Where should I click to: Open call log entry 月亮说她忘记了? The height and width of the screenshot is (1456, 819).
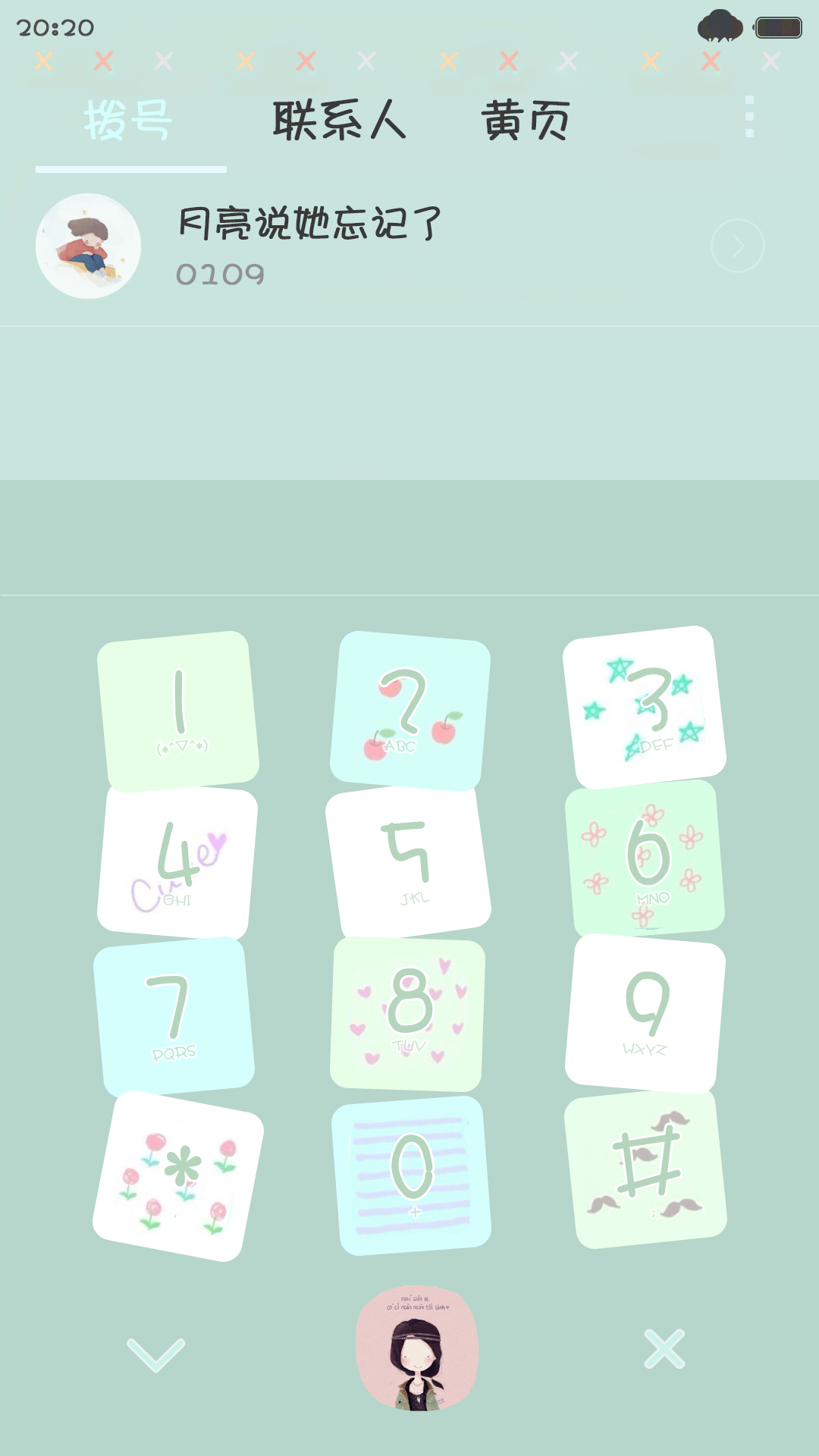pyautogui.click(x=409, y=246)
